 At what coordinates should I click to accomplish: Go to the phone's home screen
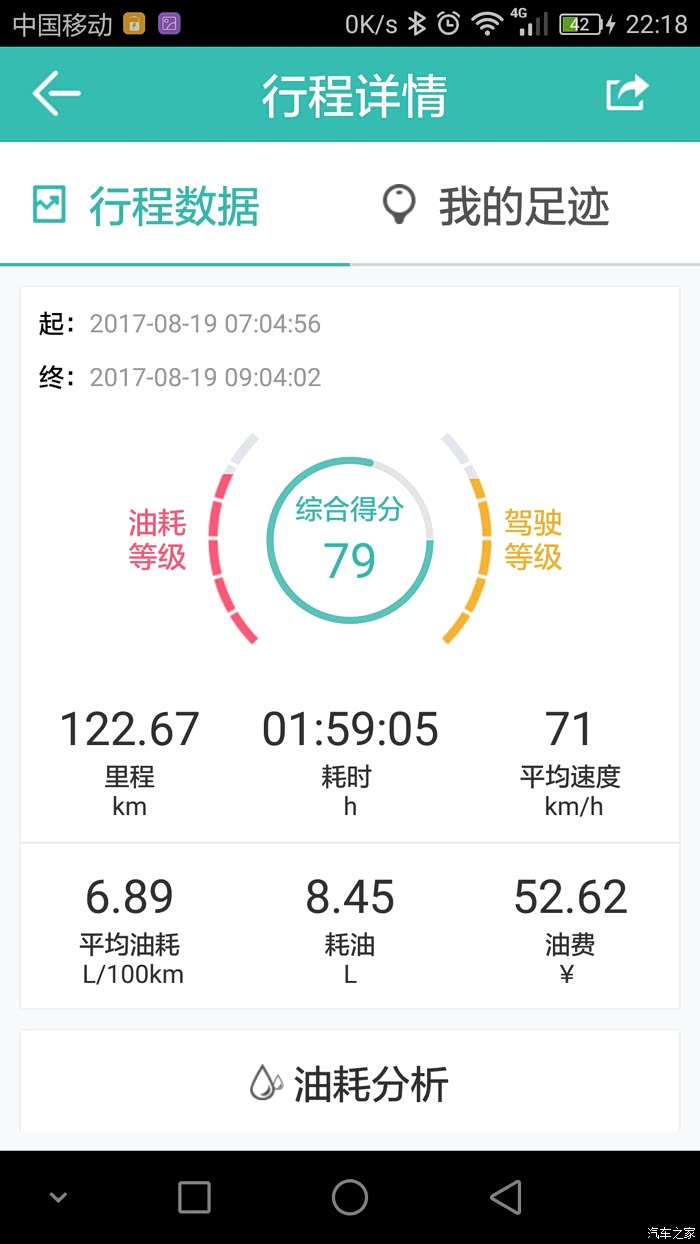pos(350,1196)
